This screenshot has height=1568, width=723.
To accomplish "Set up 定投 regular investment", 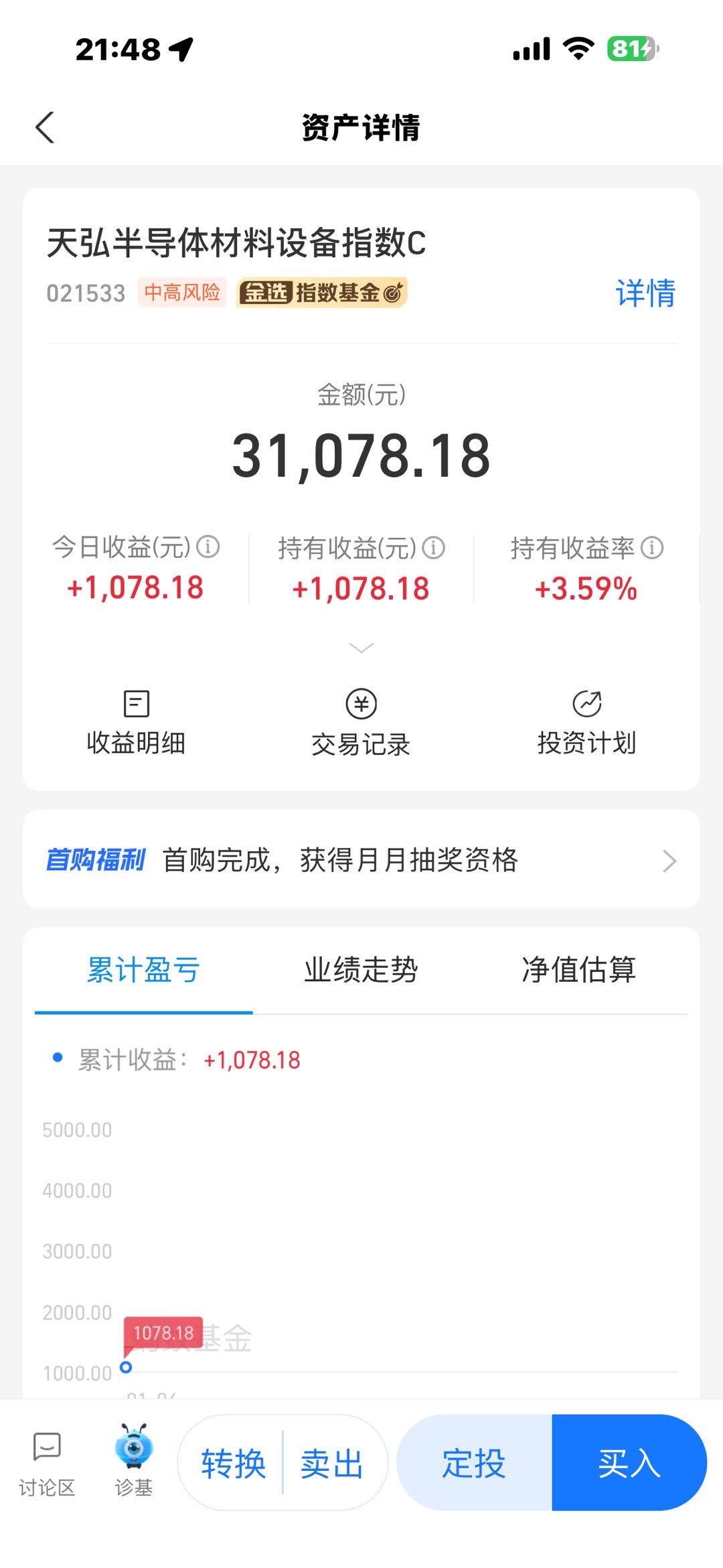I will tap(474, 1464).
